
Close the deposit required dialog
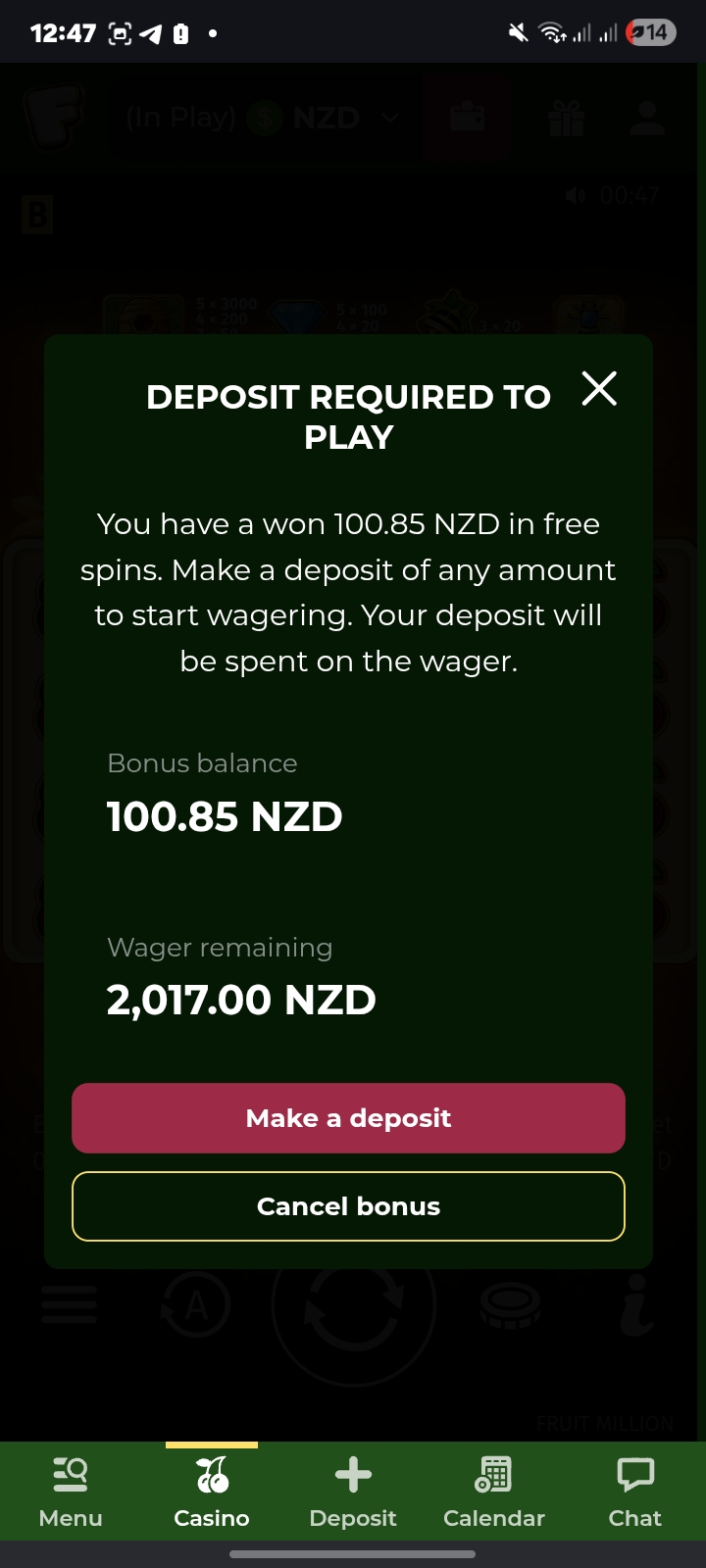coord(599,389)
